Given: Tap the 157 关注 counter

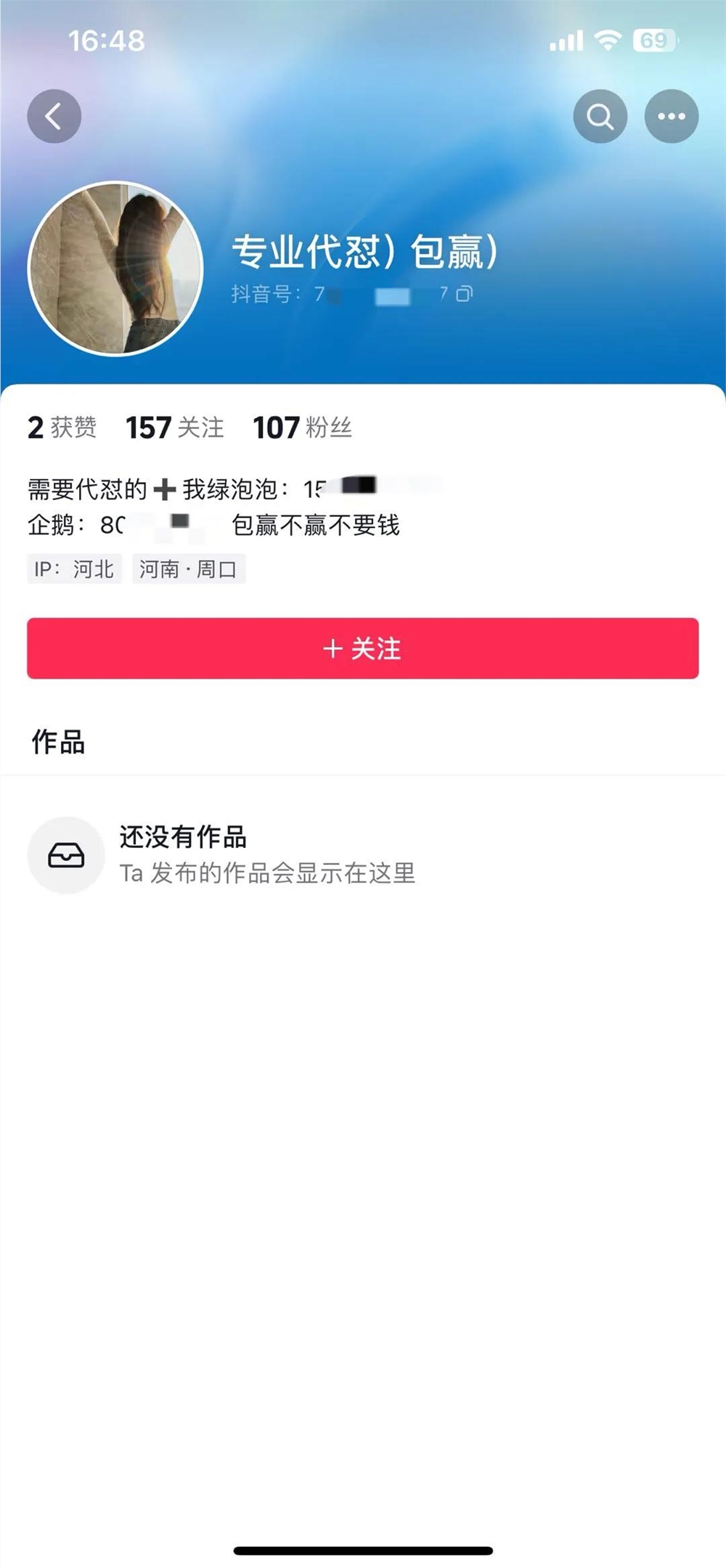Looking at the screenshot, I should 174,428.
